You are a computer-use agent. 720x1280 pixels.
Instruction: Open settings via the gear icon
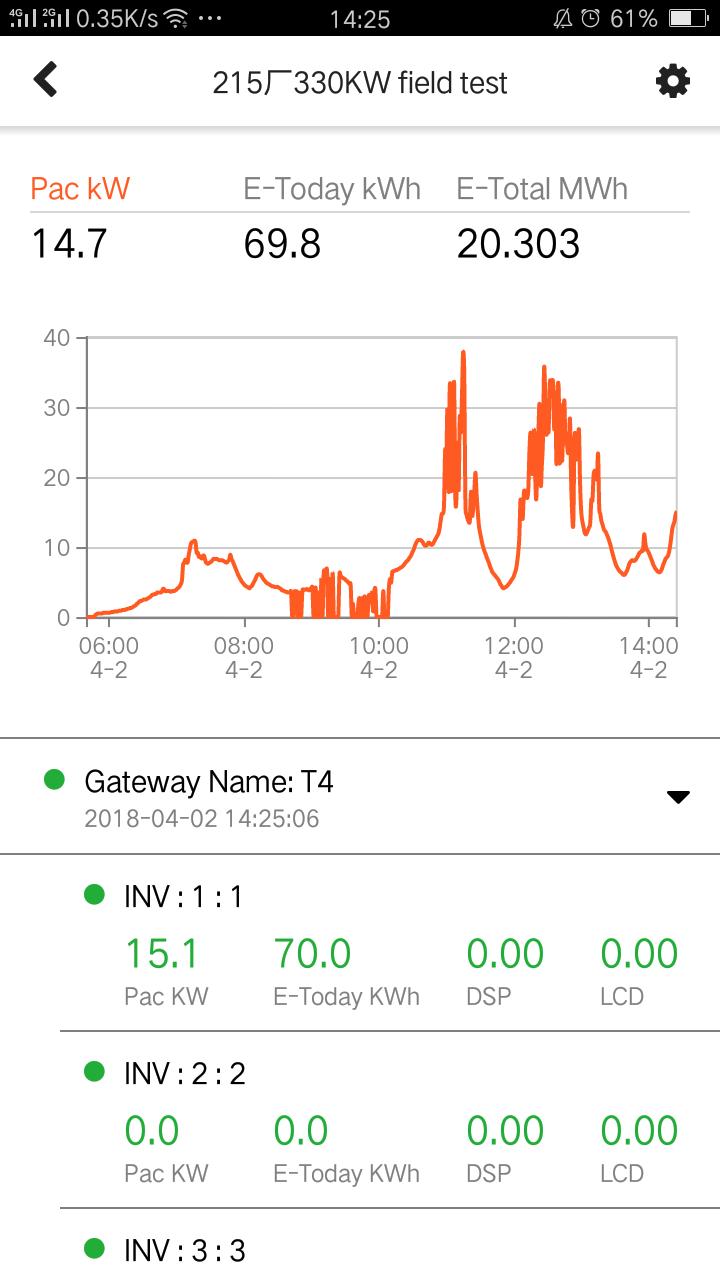(673, 81)
